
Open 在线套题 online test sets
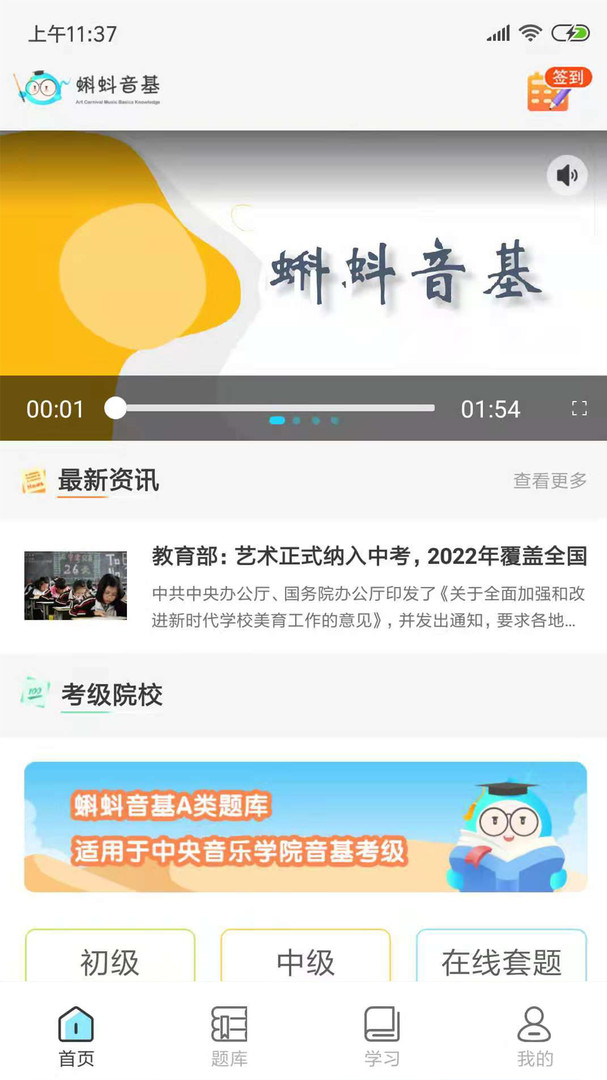[x=501, y=960]
